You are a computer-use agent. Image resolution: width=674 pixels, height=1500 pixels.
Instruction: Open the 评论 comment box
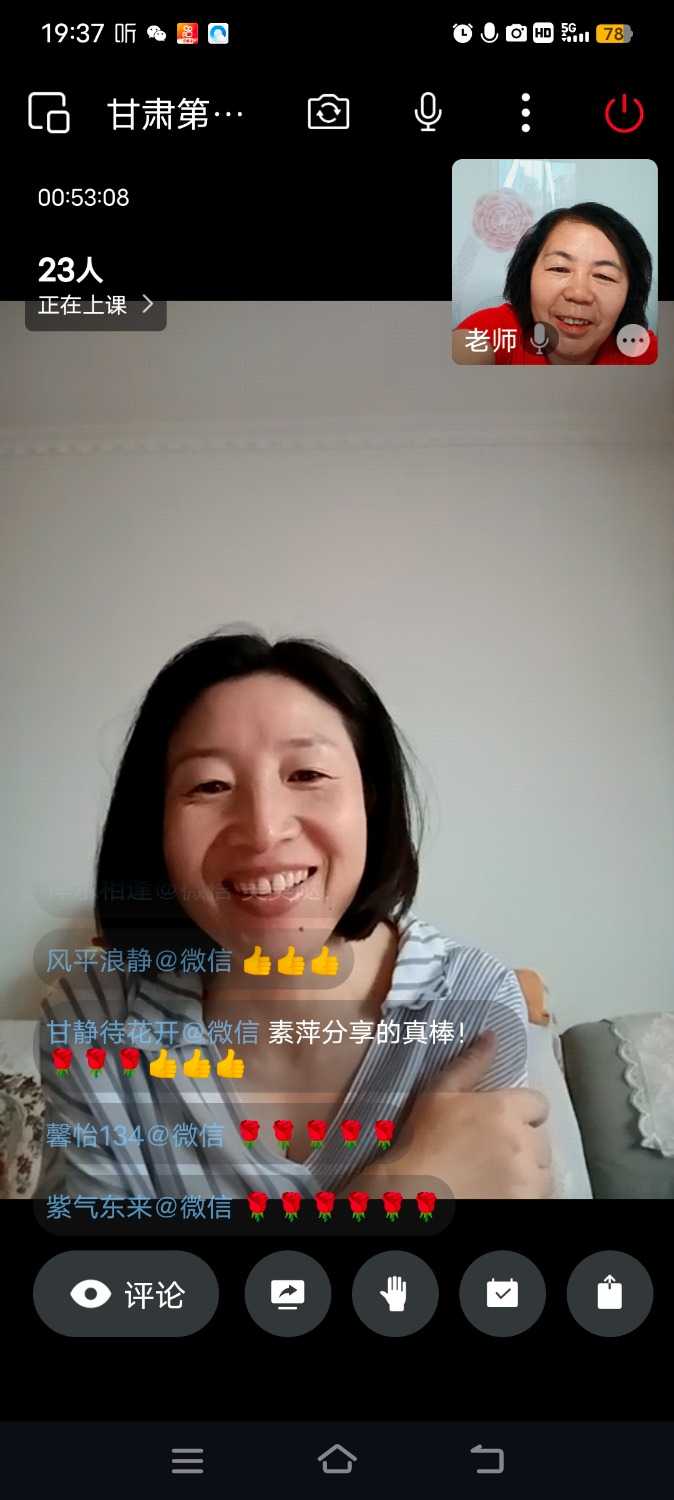click(x=126, y=1294)
